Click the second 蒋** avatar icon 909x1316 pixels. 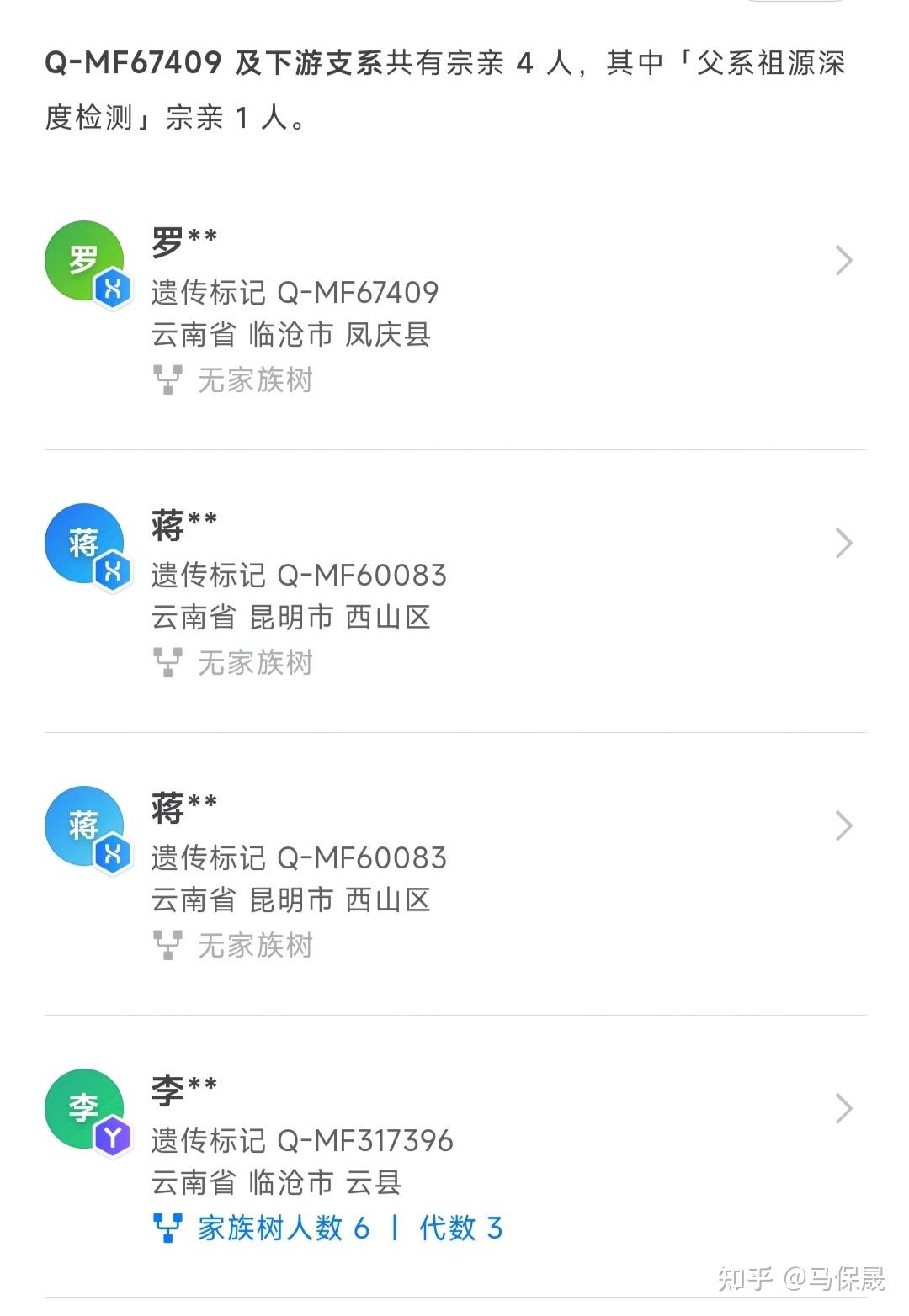click(83, 826)
